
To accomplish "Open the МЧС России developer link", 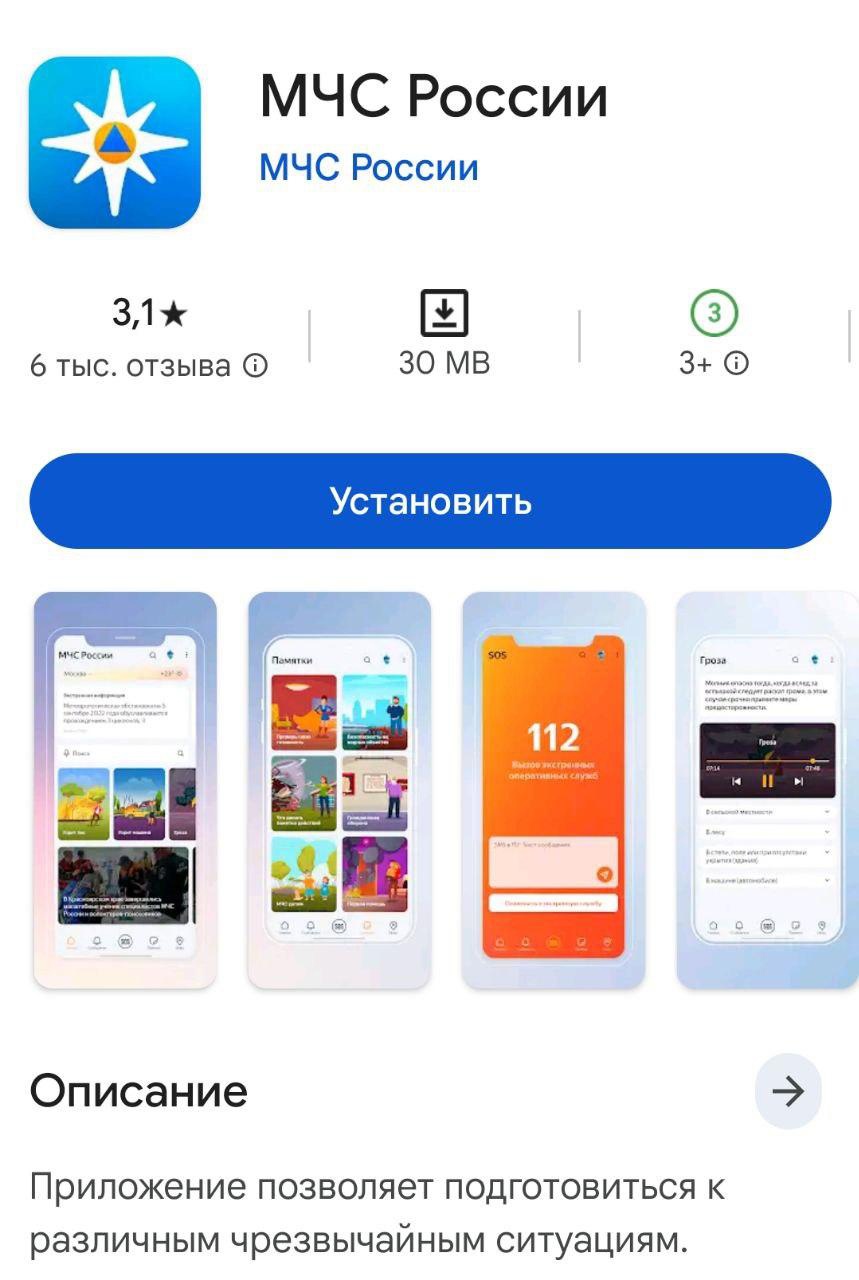I will click(368, 167).
